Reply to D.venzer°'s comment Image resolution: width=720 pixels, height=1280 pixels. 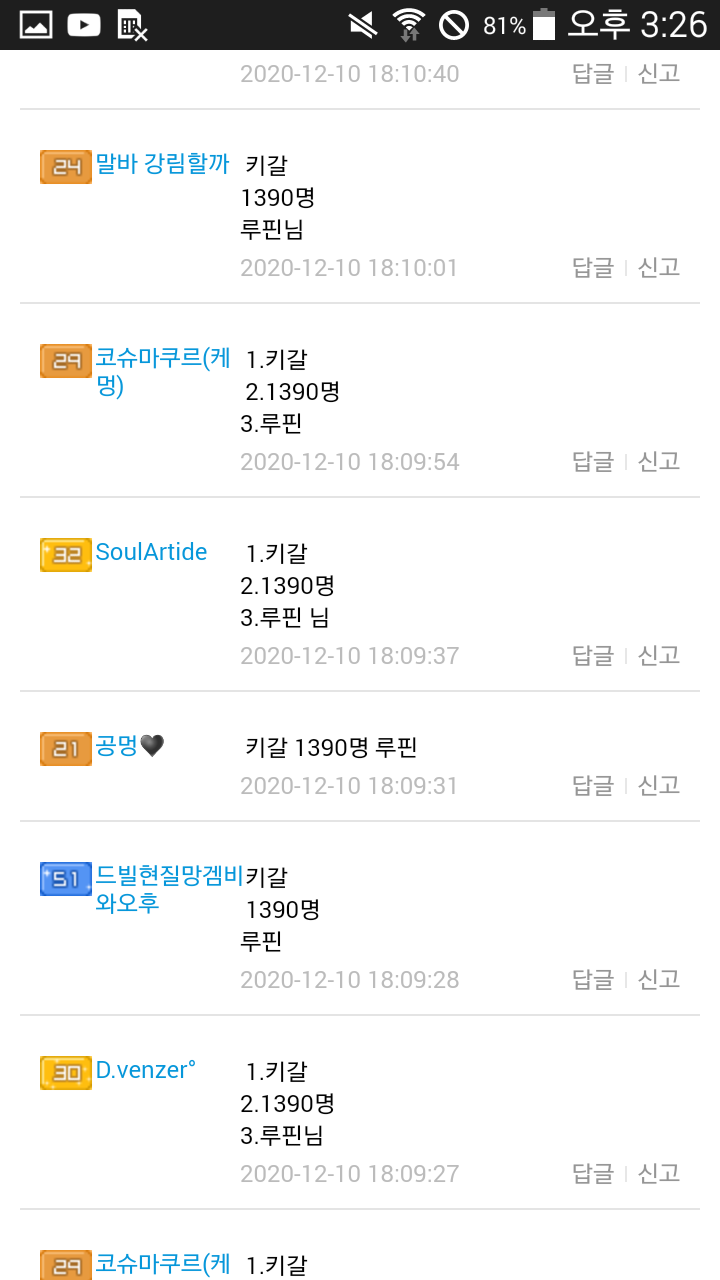pyautogui.click(x=592, y=1173)
